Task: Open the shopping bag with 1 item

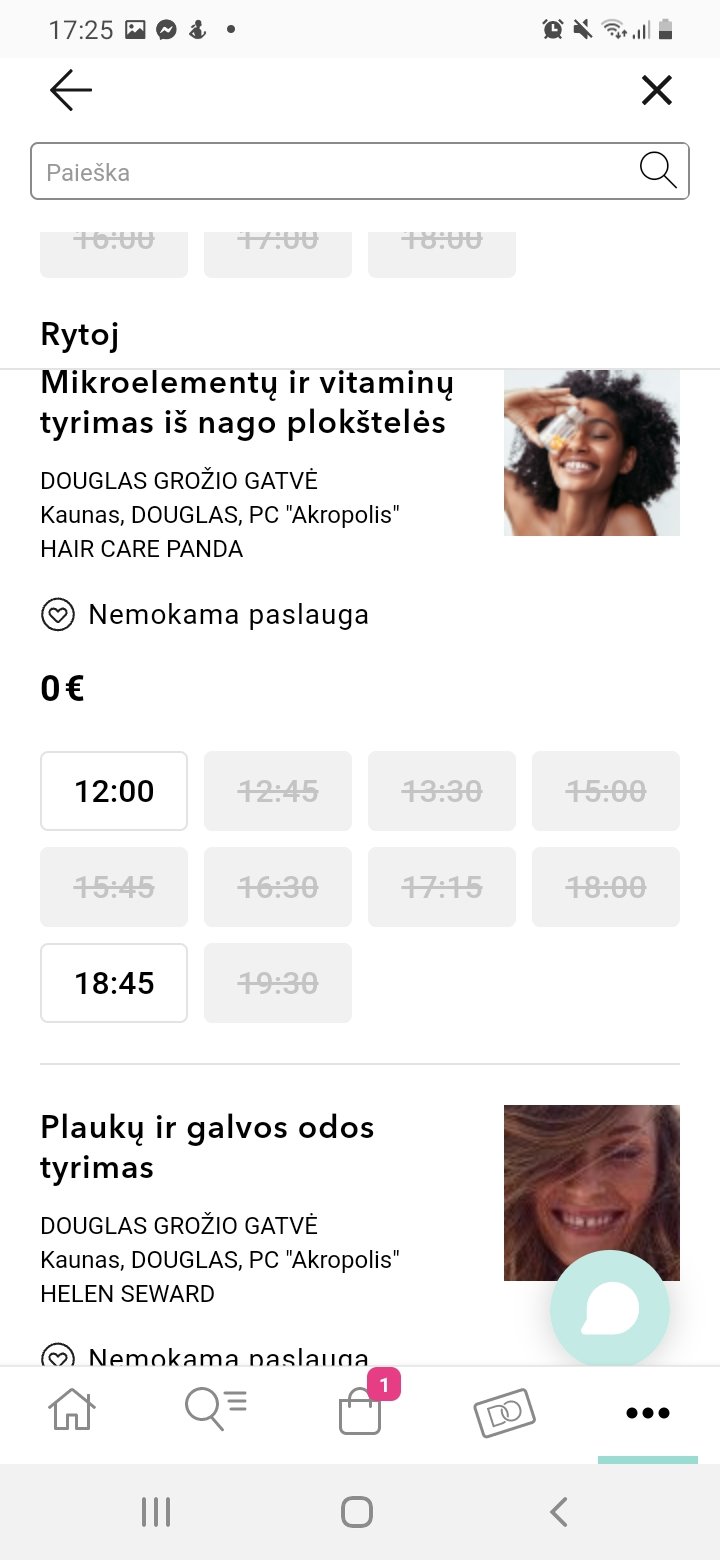Action: tap(361, 1410)
